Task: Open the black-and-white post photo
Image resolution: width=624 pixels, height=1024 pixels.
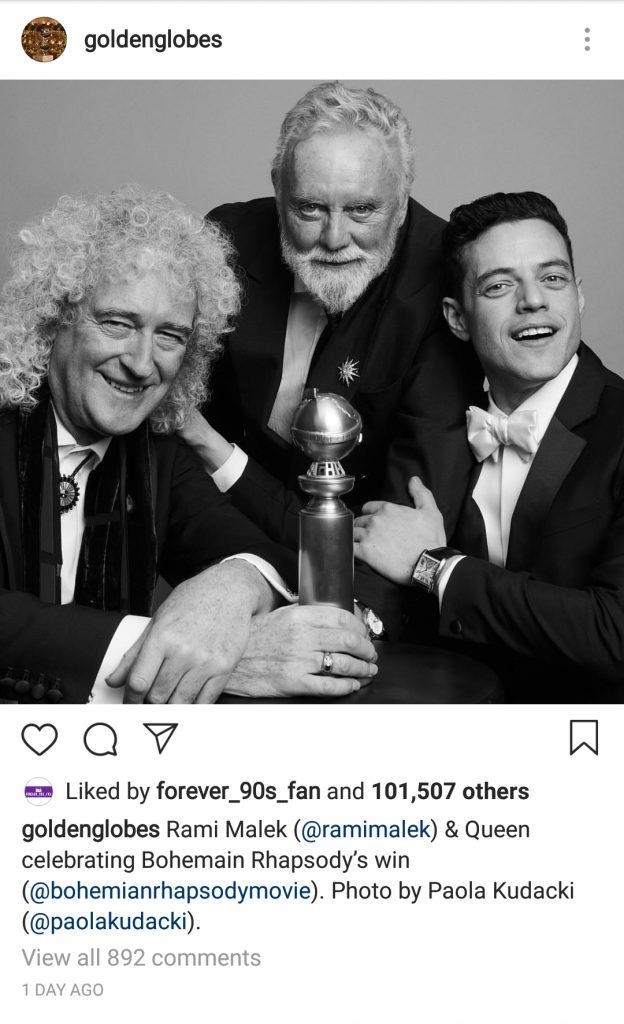Action: pos(312,392)
